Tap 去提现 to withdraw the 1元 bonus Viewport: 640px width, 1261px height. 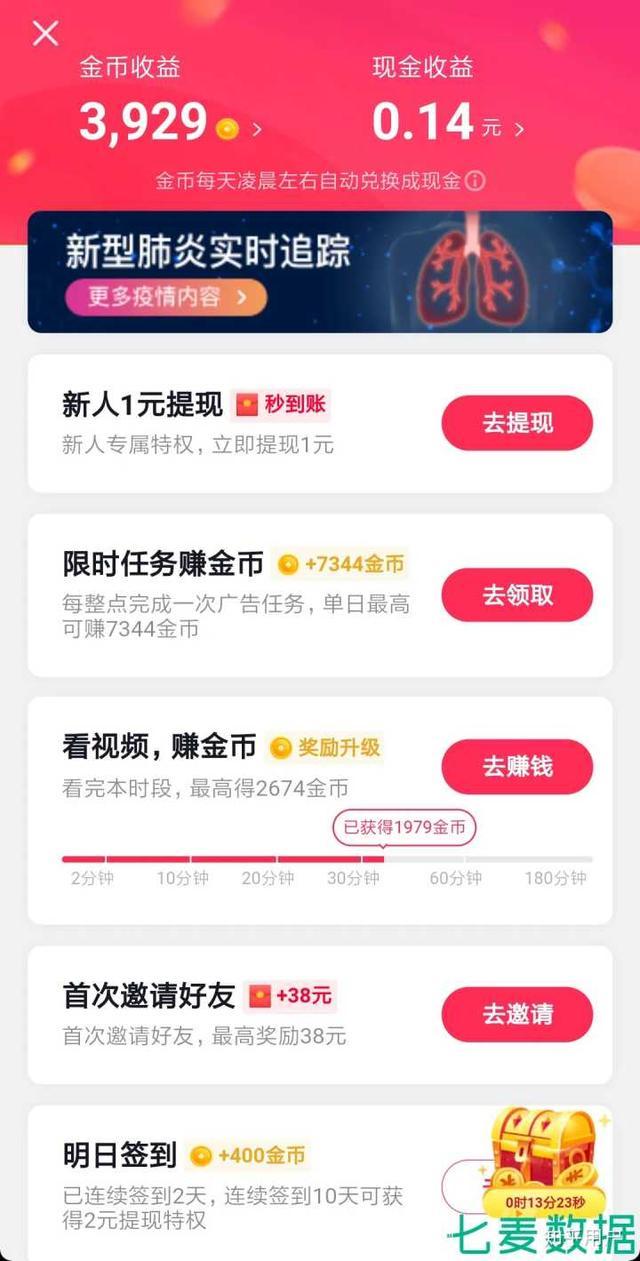pos(517,423)
